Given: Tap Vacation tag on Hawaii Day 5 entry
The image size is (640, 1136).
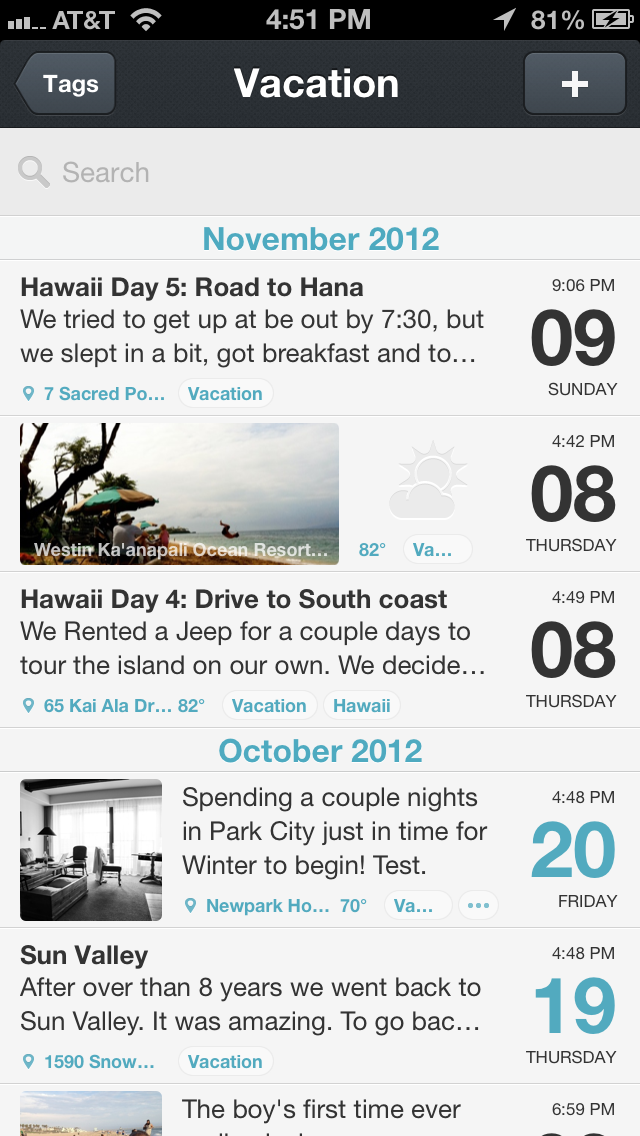Looking at the screenshot, I should (225, 394).
